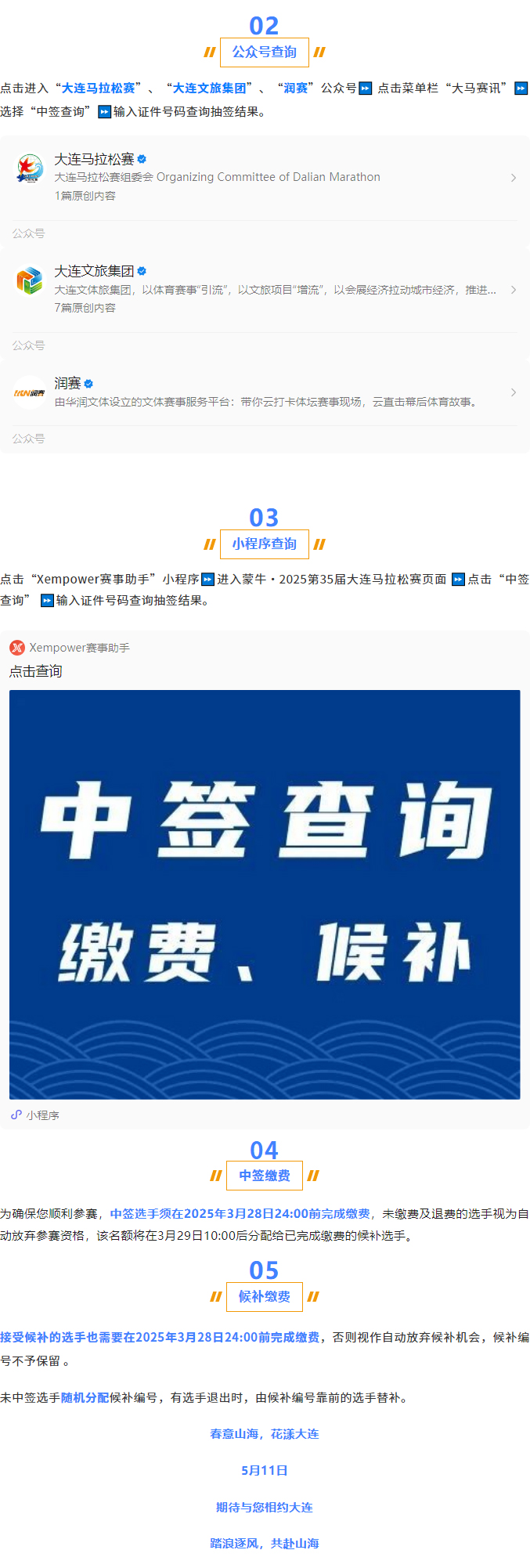Screen dimensions: 530x1568
Task: Open the 润赛 official account card
Action: (x=265, y=392)
